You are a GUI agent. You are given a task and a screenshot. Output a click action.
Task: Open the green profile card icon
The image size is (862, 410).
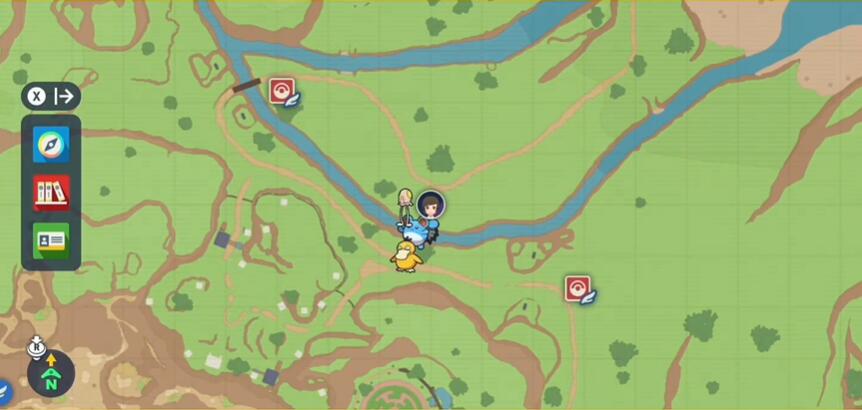point(50,240)
